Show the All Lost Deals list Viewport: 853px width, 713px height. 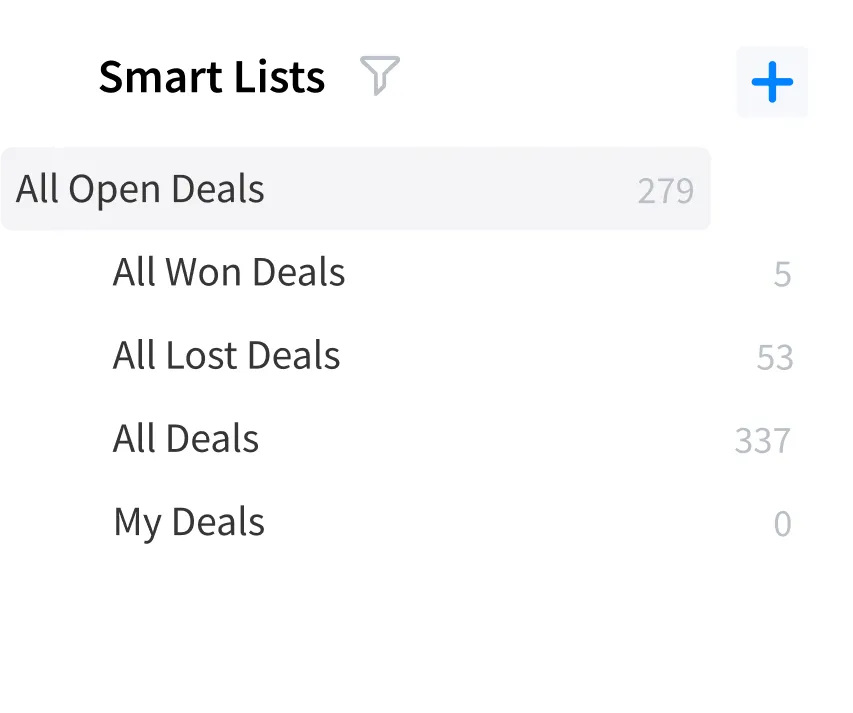(x=227, y=355)
